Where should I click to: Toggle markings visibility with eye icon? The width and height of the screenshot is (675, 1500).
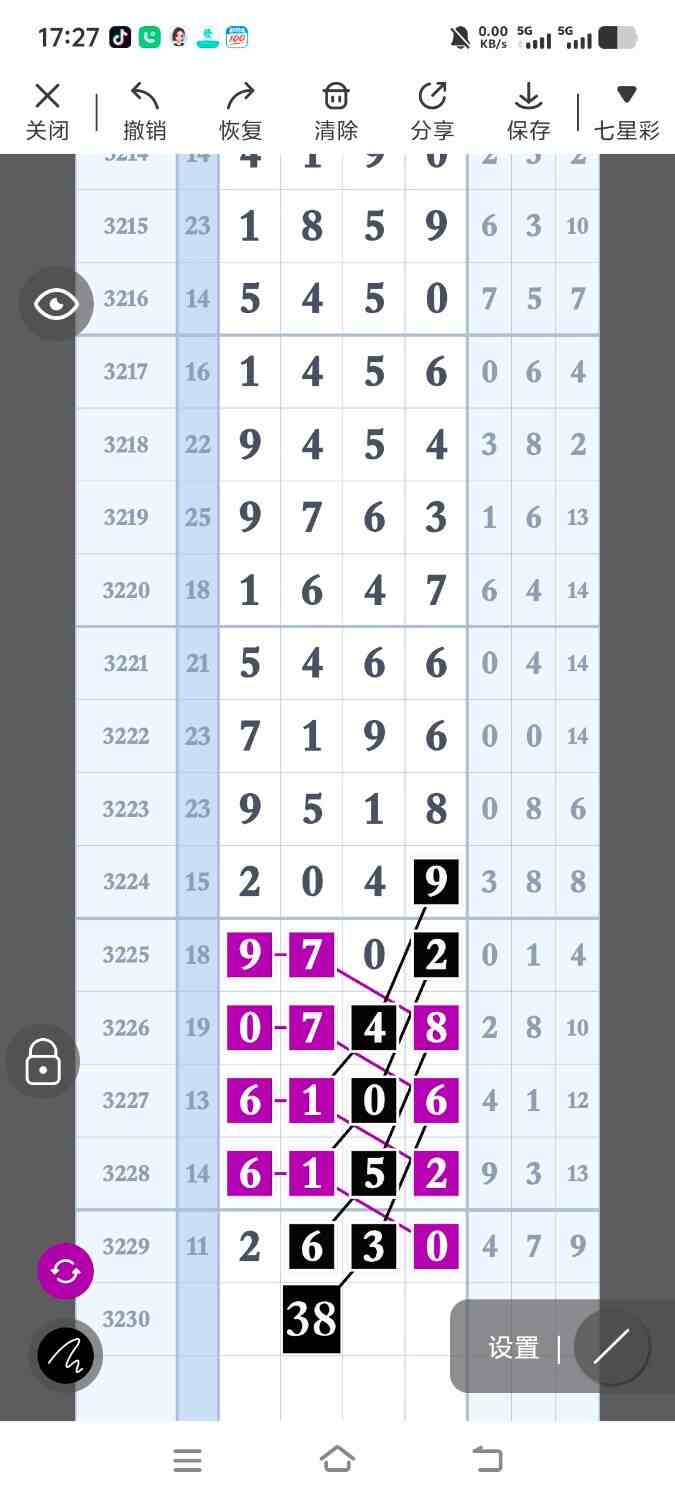pos(56,304)
